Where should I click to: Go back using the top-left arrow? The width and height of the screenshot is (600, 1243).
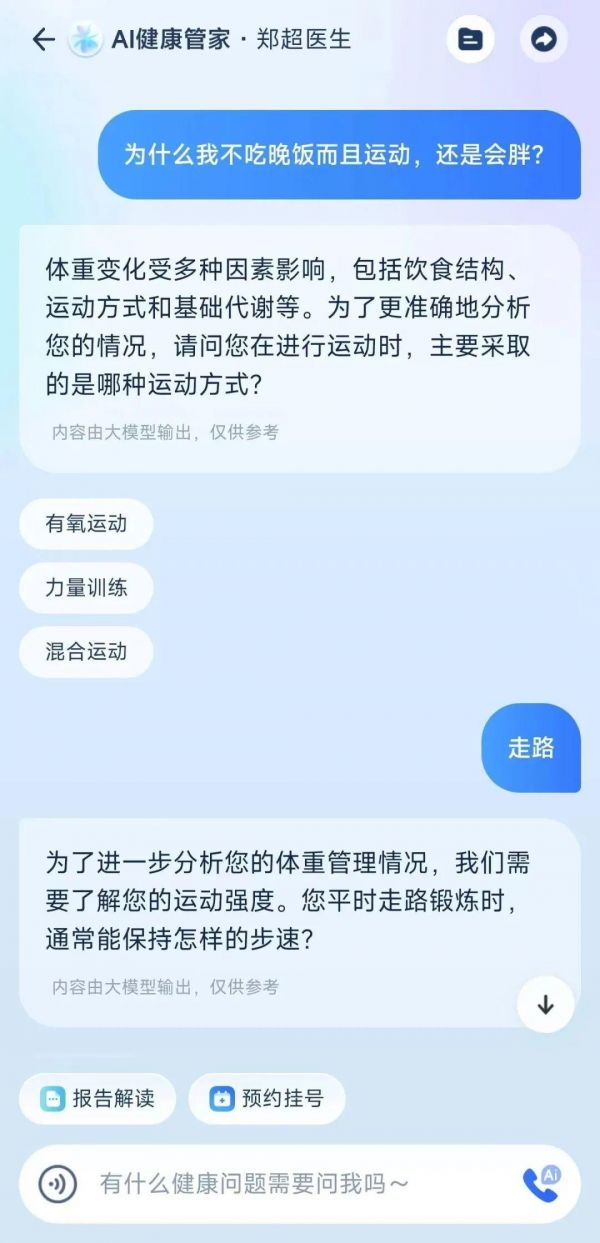tap(42, 40)
